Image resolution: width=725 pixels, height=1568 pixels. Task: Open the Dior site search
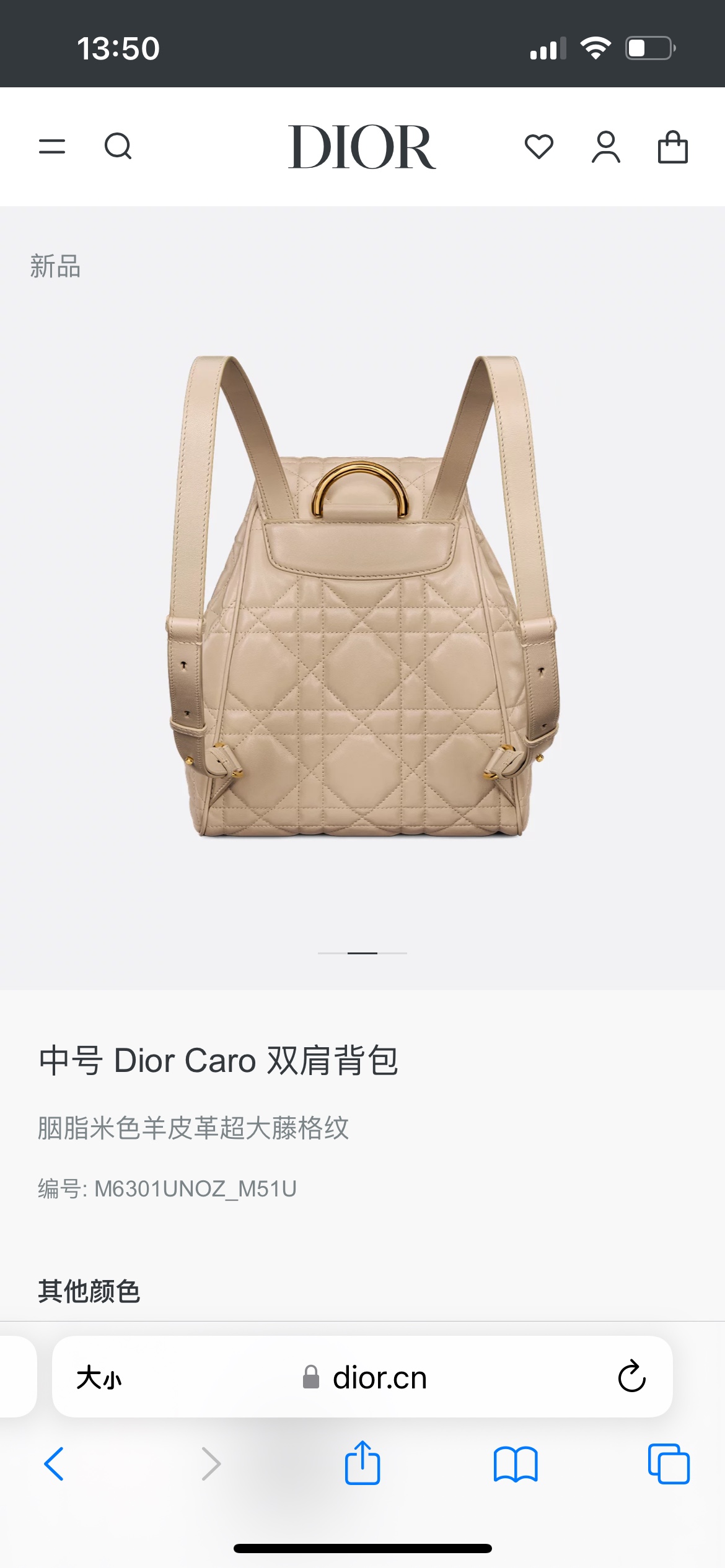click(x=118, y=147)
